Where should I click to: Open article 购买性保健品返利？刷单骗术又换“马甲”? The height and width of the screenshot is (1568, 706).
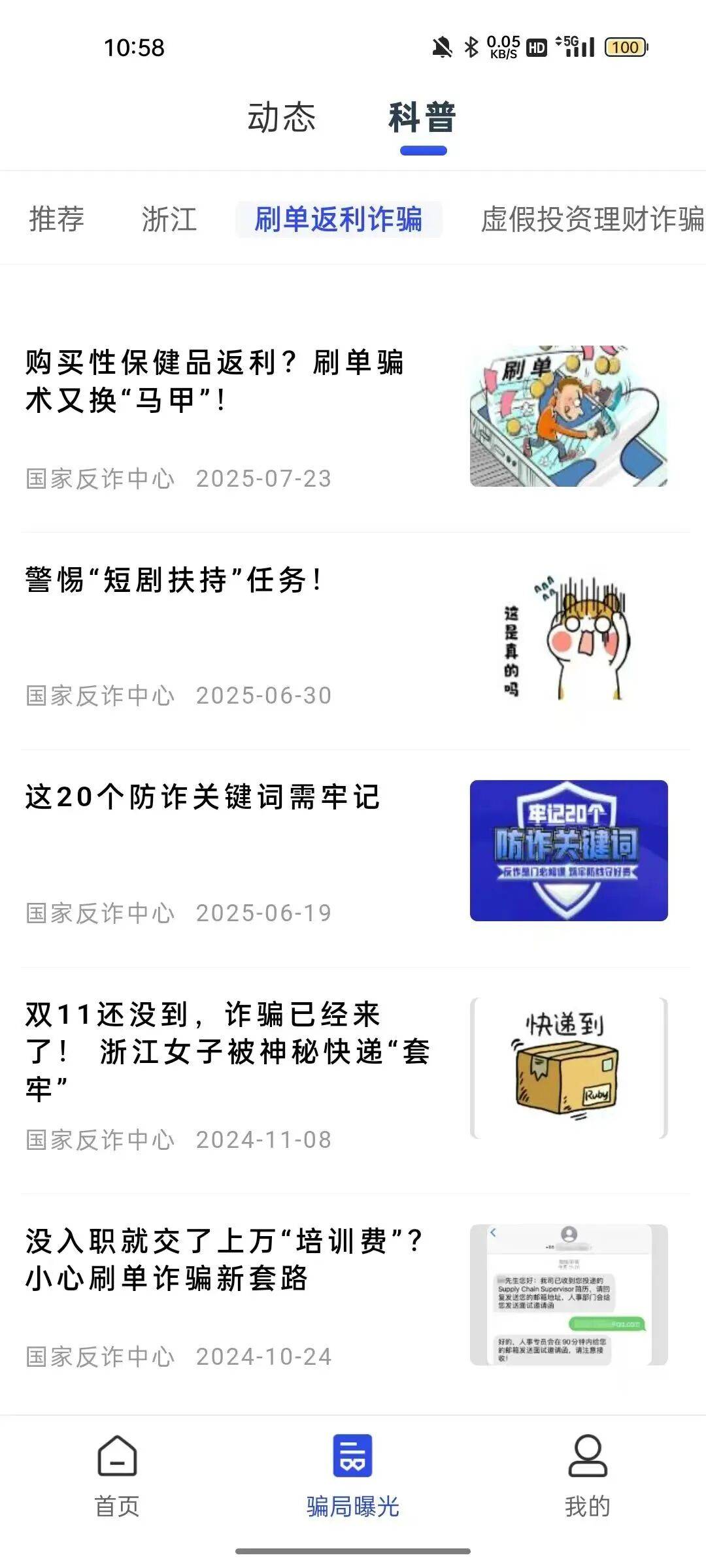(x=216, y=381)
